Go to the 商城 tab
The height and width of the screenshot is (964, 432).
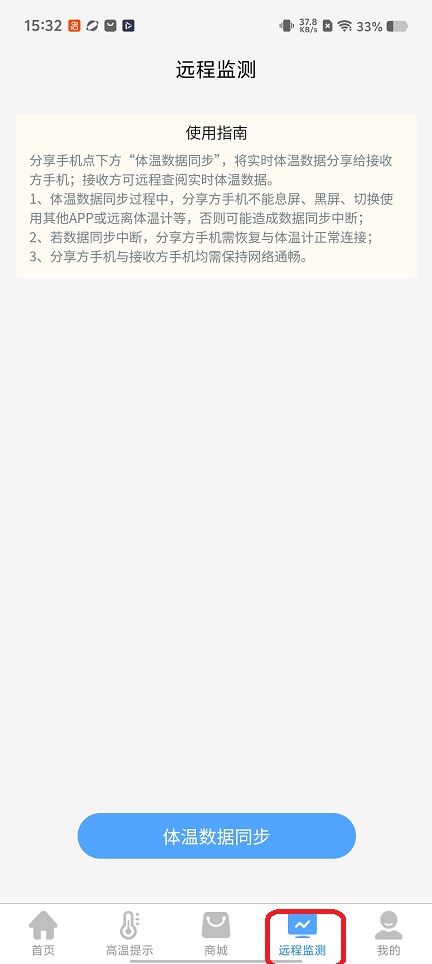[216, 934]
